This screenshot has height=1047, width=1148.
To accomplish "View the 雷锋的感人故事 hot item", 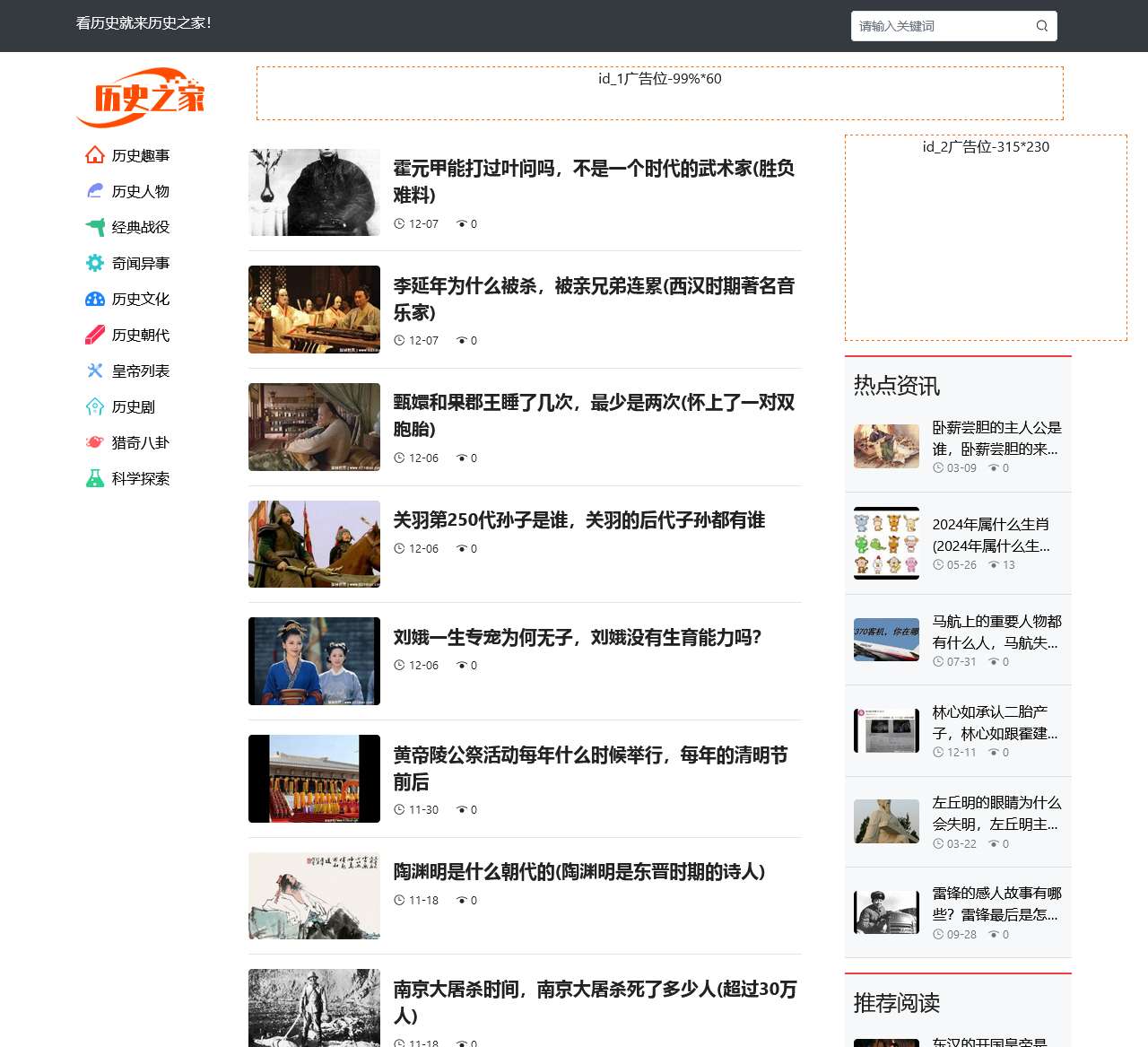I will point(996,903).
